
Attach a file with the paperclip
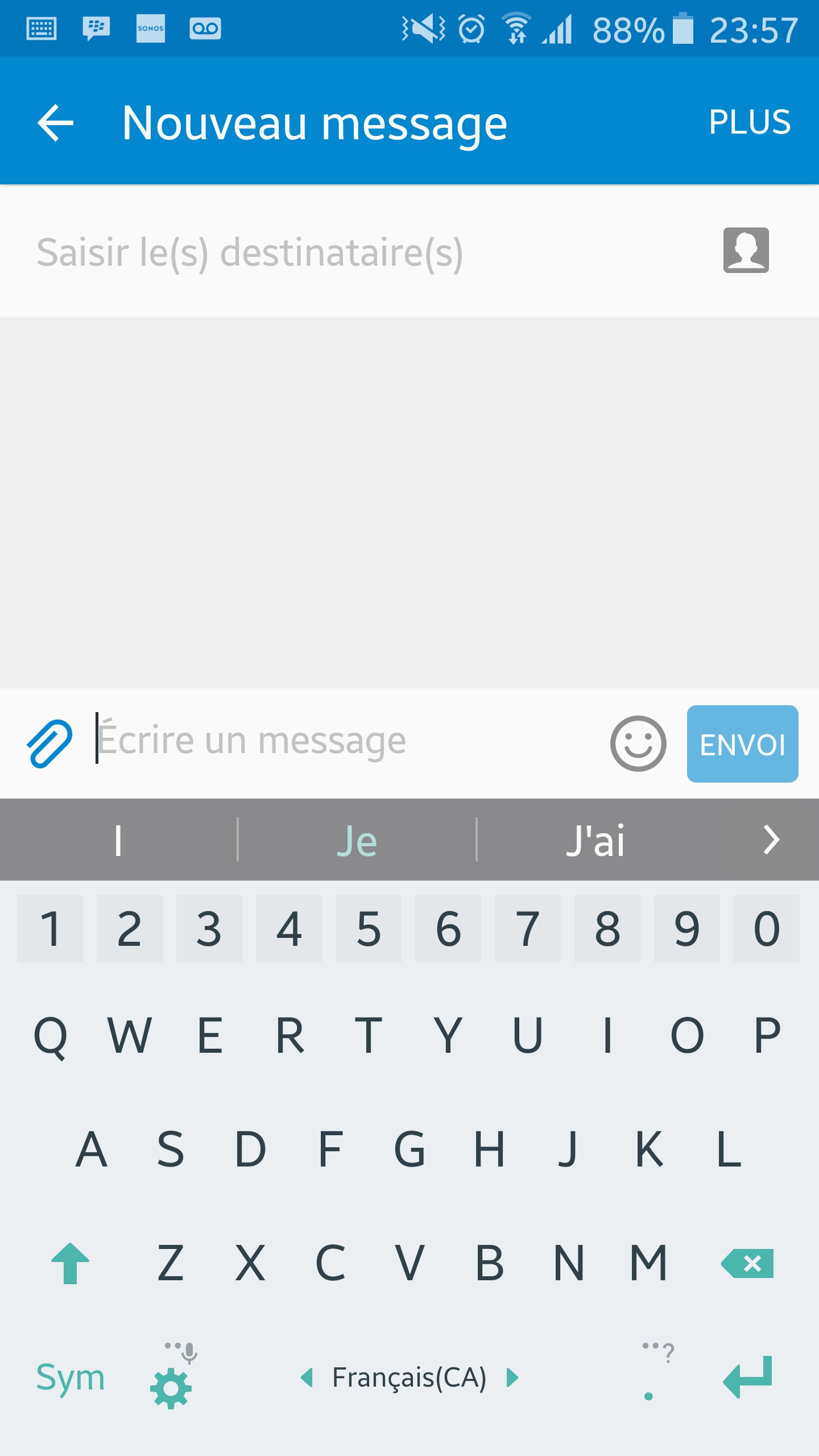tap(49, 743)
